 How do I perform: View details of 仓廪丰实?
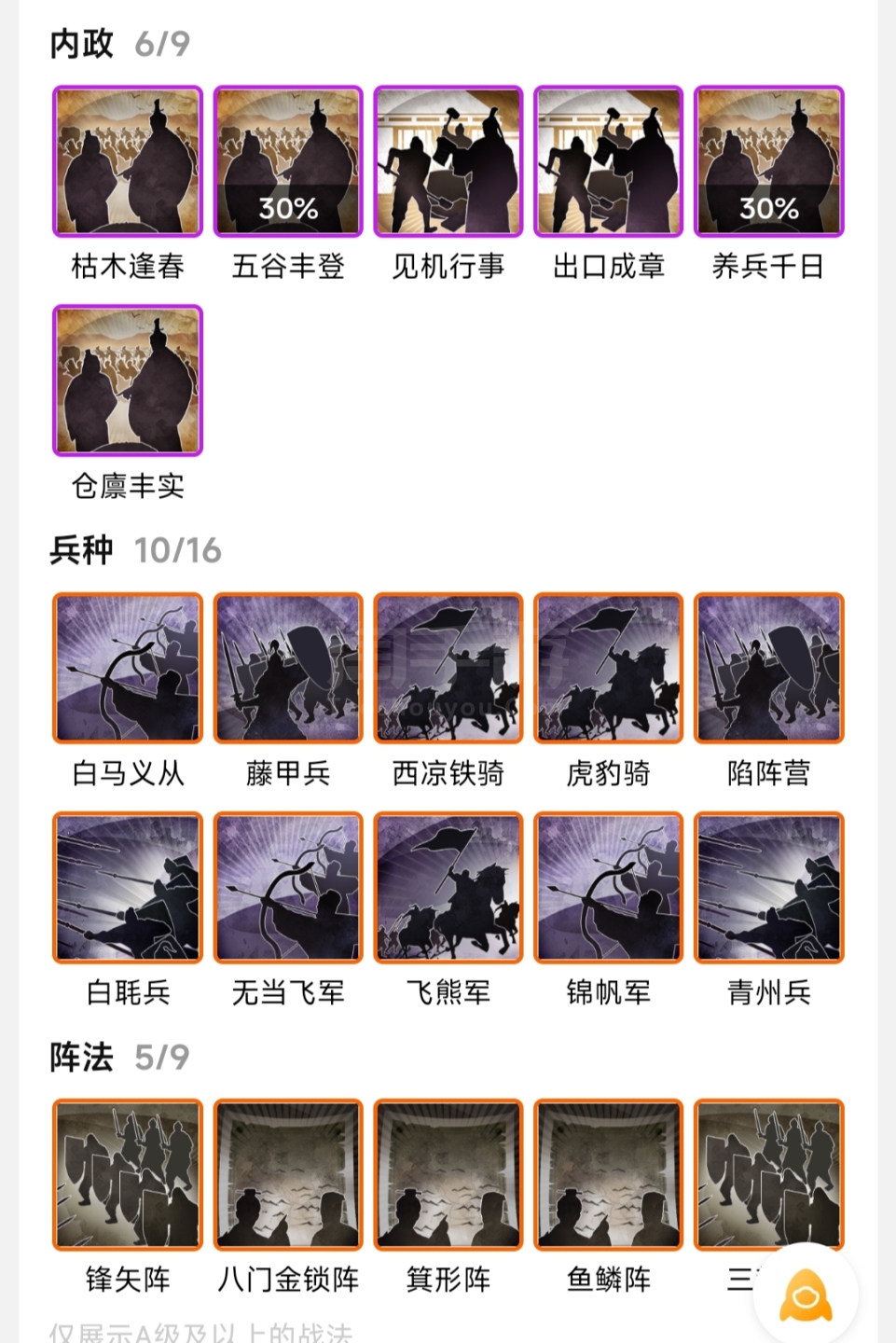pyautogui.click(x=128, y=381)
